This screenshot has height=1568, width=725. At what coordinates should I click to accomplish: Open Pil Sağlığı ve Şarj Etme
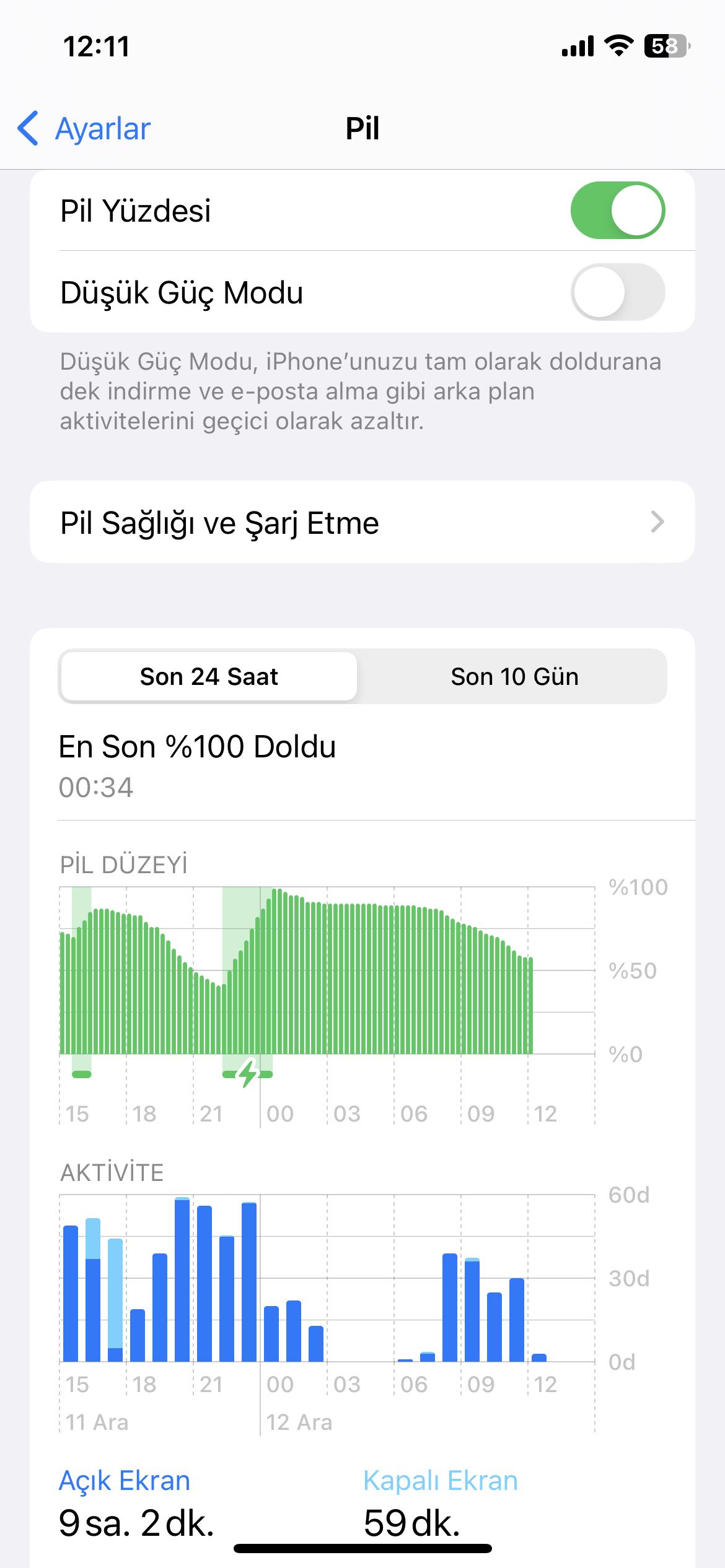click(x=362, y=522)
